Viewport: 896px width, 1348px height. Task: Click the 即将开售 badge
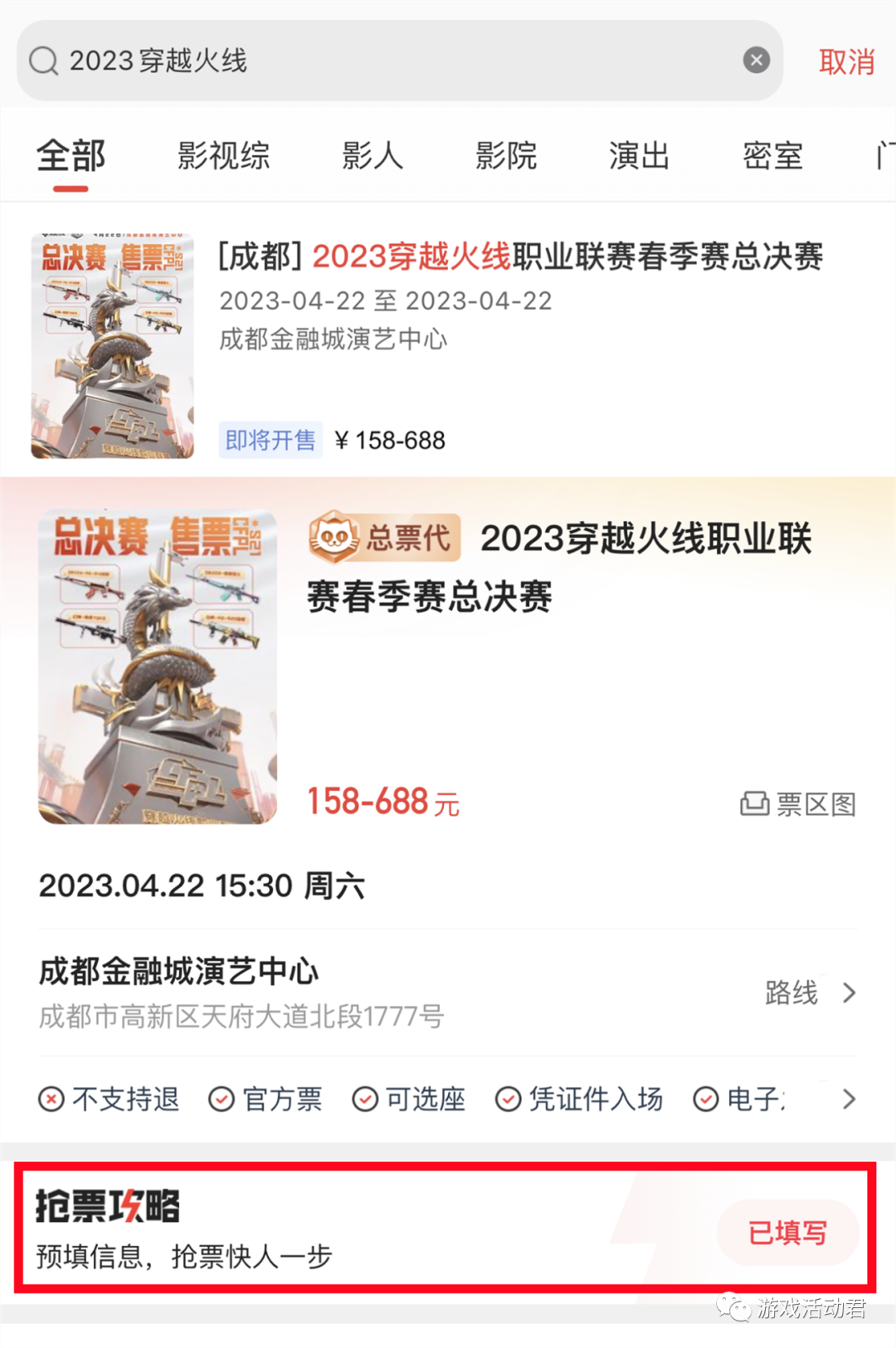(x=270, y=440)
